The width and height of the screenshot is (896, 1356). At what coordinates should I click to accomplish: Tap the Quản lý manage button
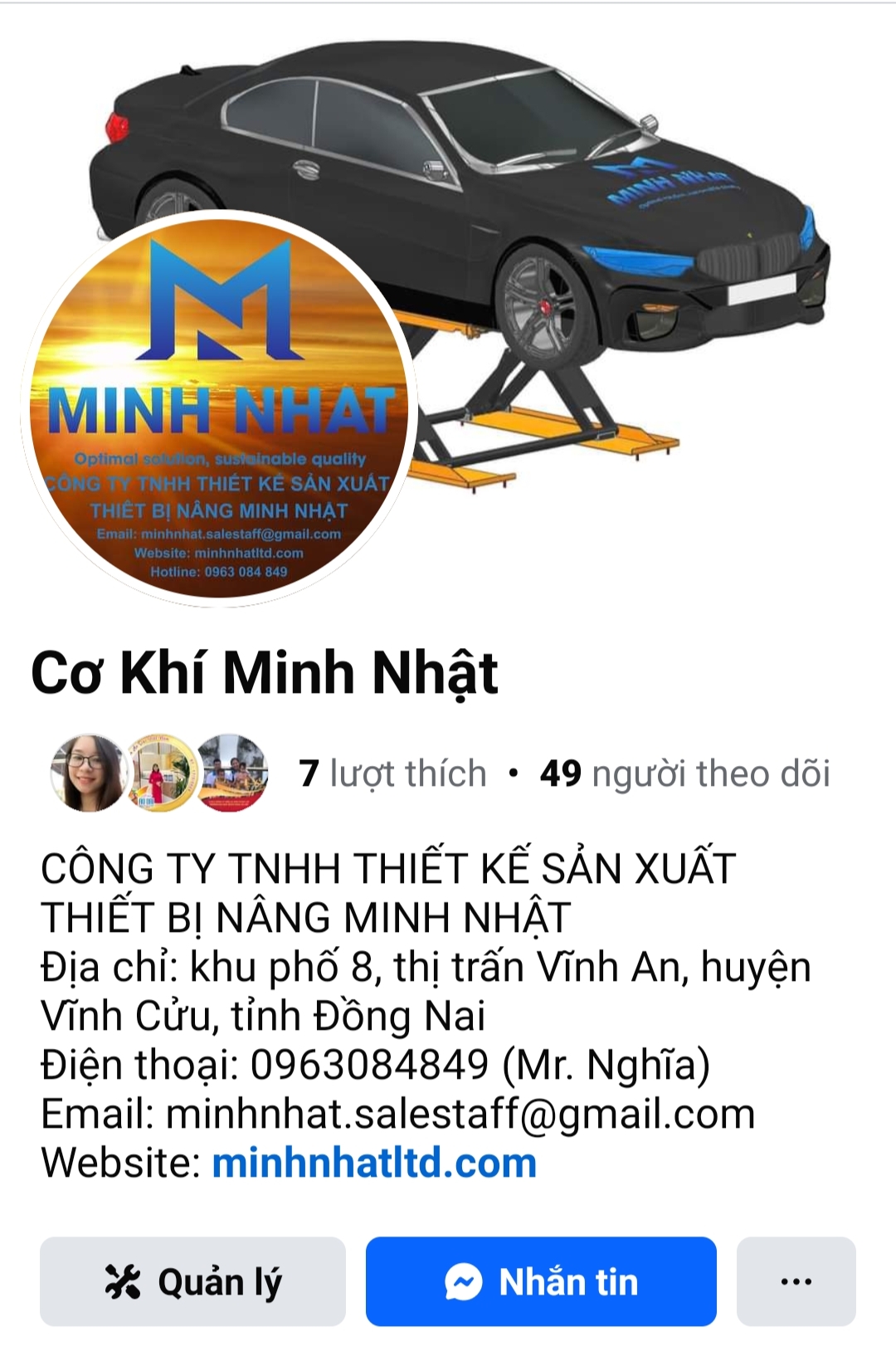click(x=192, y=1281)
